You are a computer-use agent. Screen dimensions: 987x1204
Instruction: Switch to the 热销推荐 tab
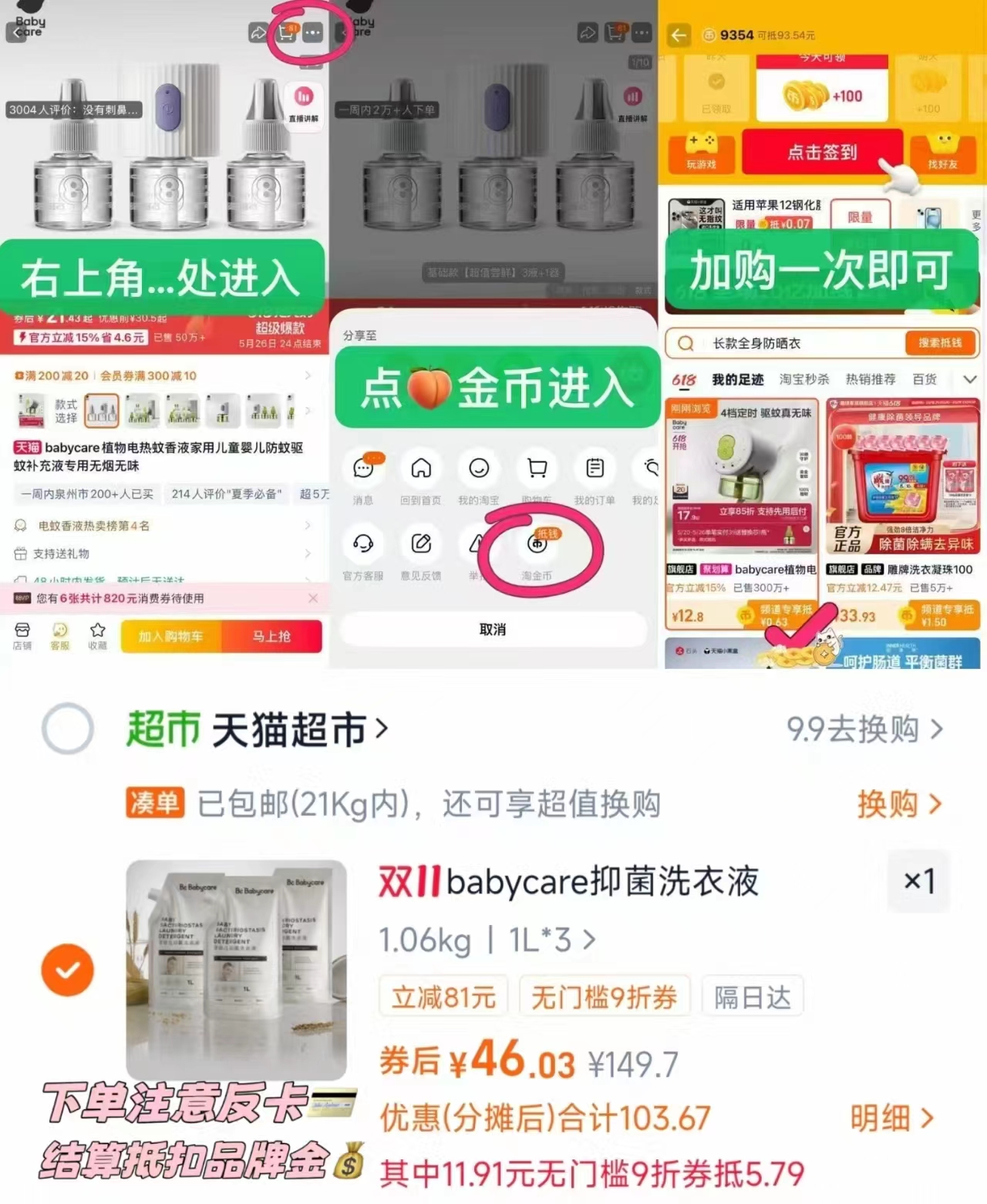point(873,378)
